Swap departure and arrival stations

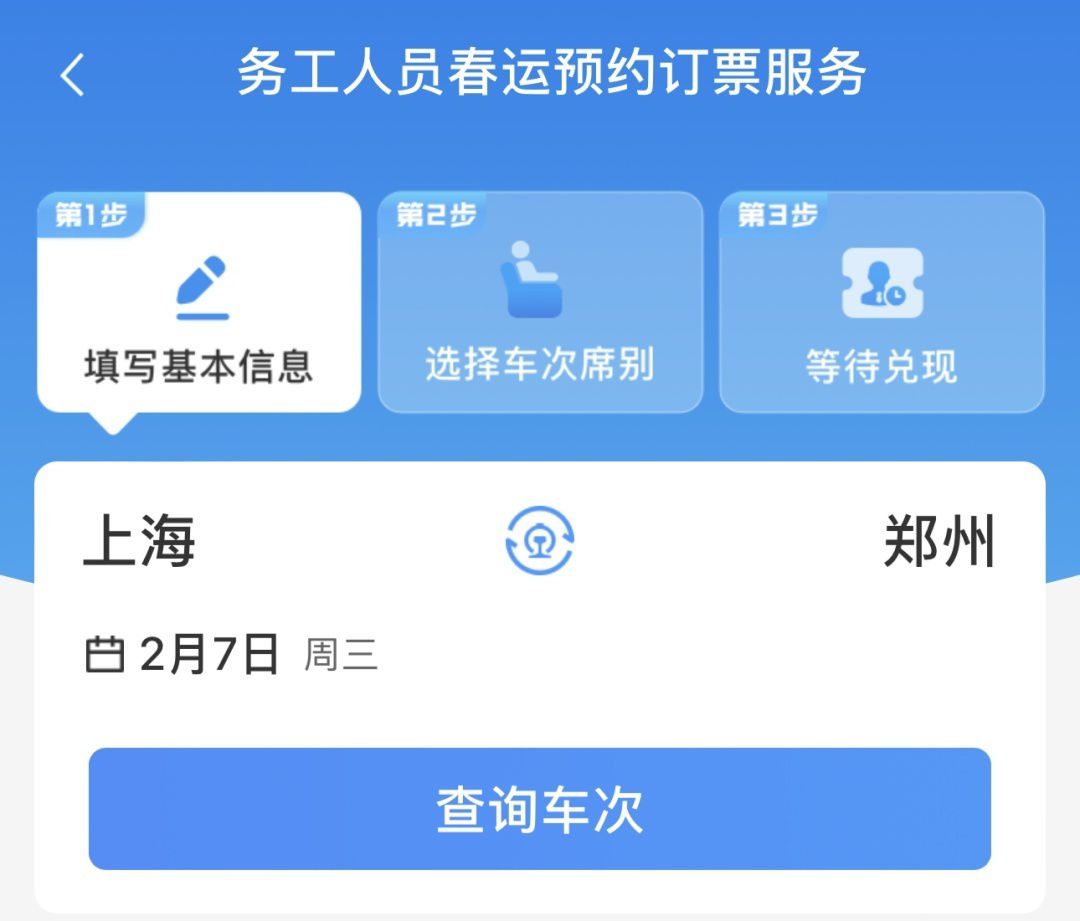tap(539, 541)
